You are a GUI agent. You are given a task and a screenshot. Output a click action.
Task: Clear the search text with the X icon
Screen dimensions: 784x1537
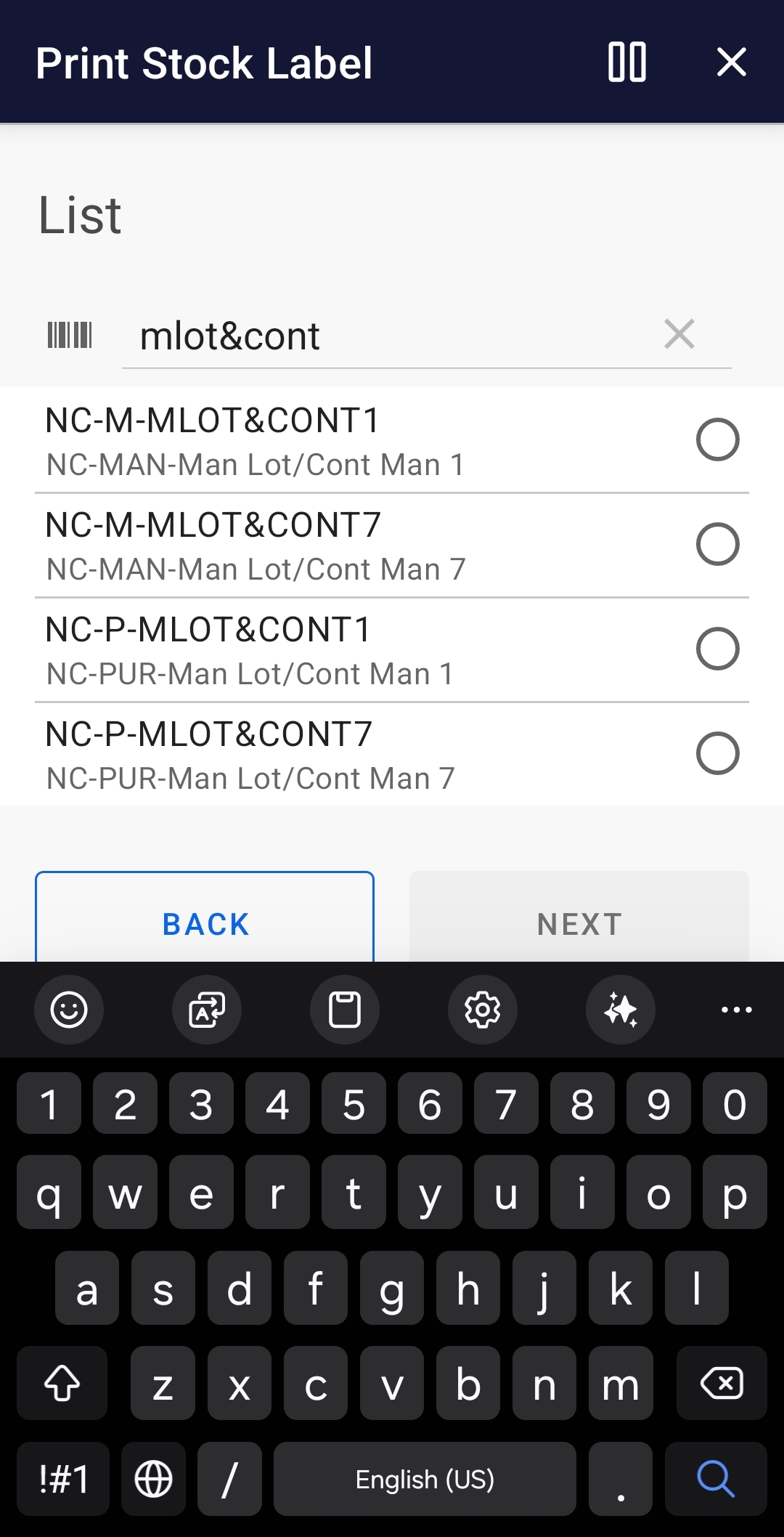pos(679,334)
